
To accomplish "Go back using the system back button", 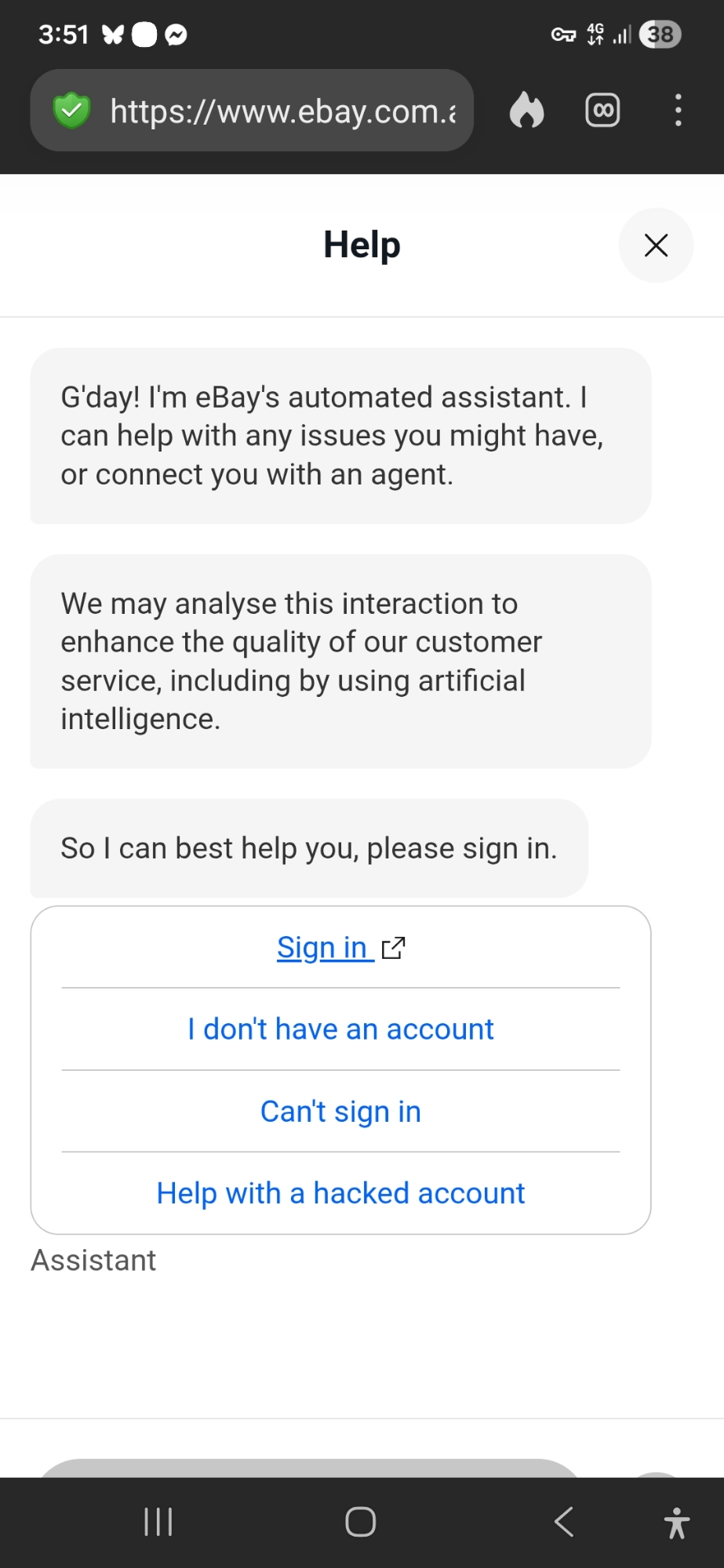I will pyautogui.click(x=564, y=1523).
